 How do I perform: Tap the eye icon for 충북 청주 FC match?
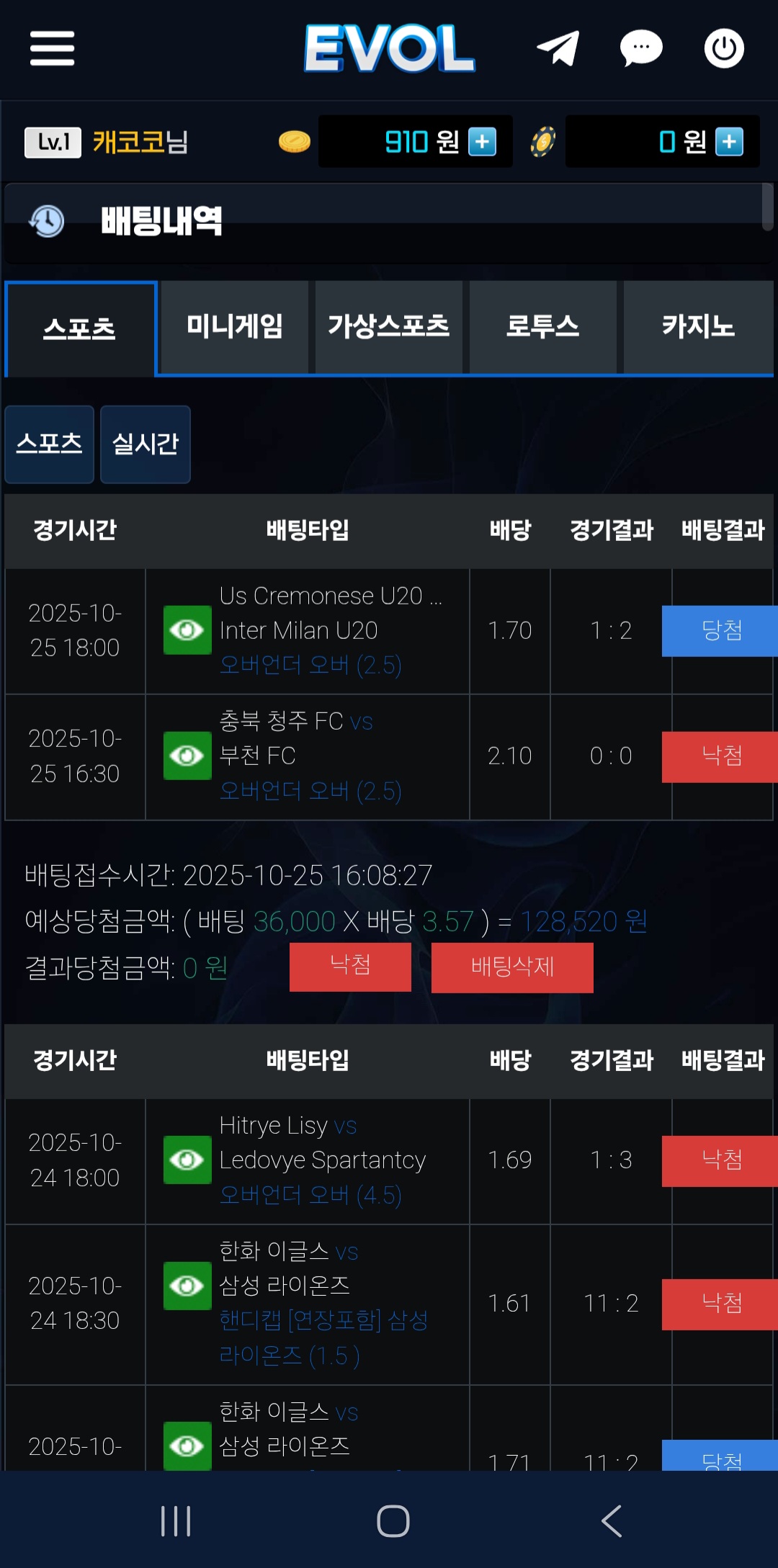pyautogui.click(x=187, y=756)
